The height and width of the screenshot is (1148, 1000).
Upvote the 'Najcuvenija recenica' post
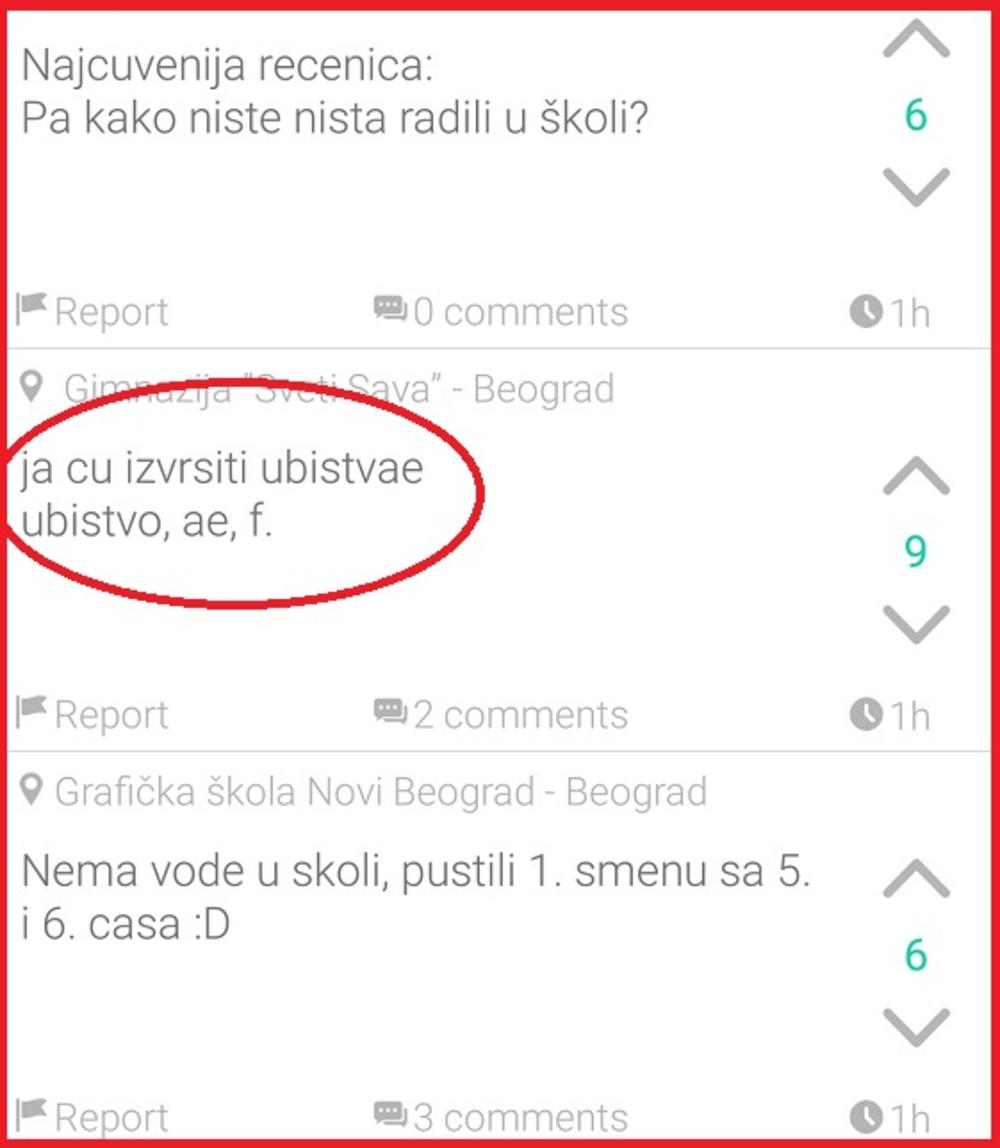point(916,42)
